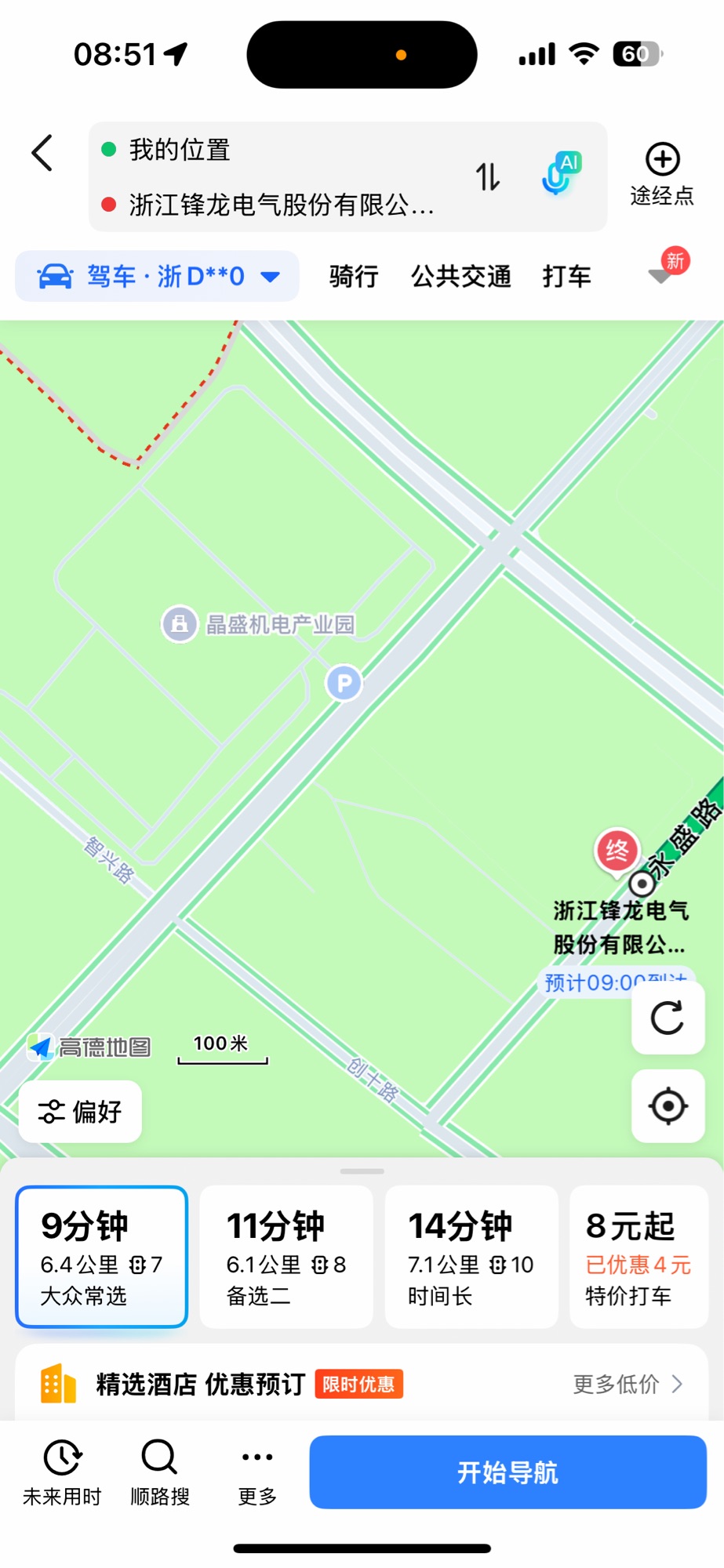Screen dimensions: 724x1568
Task: Start navigation with 开始导航
Action: (508, 1472)
